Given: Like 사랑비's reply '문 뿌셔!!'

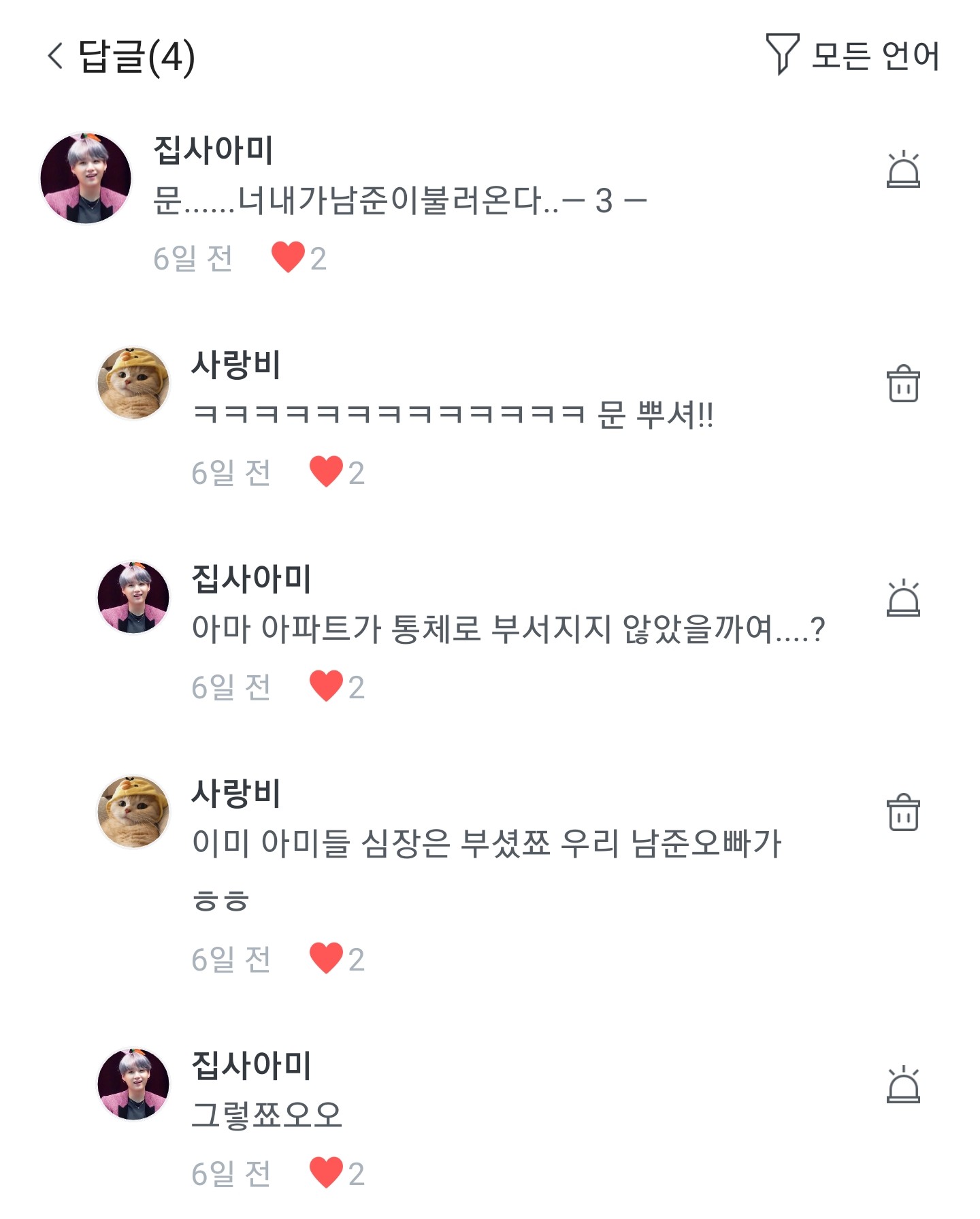Looking at the screenshot, I should pos(326,472).
